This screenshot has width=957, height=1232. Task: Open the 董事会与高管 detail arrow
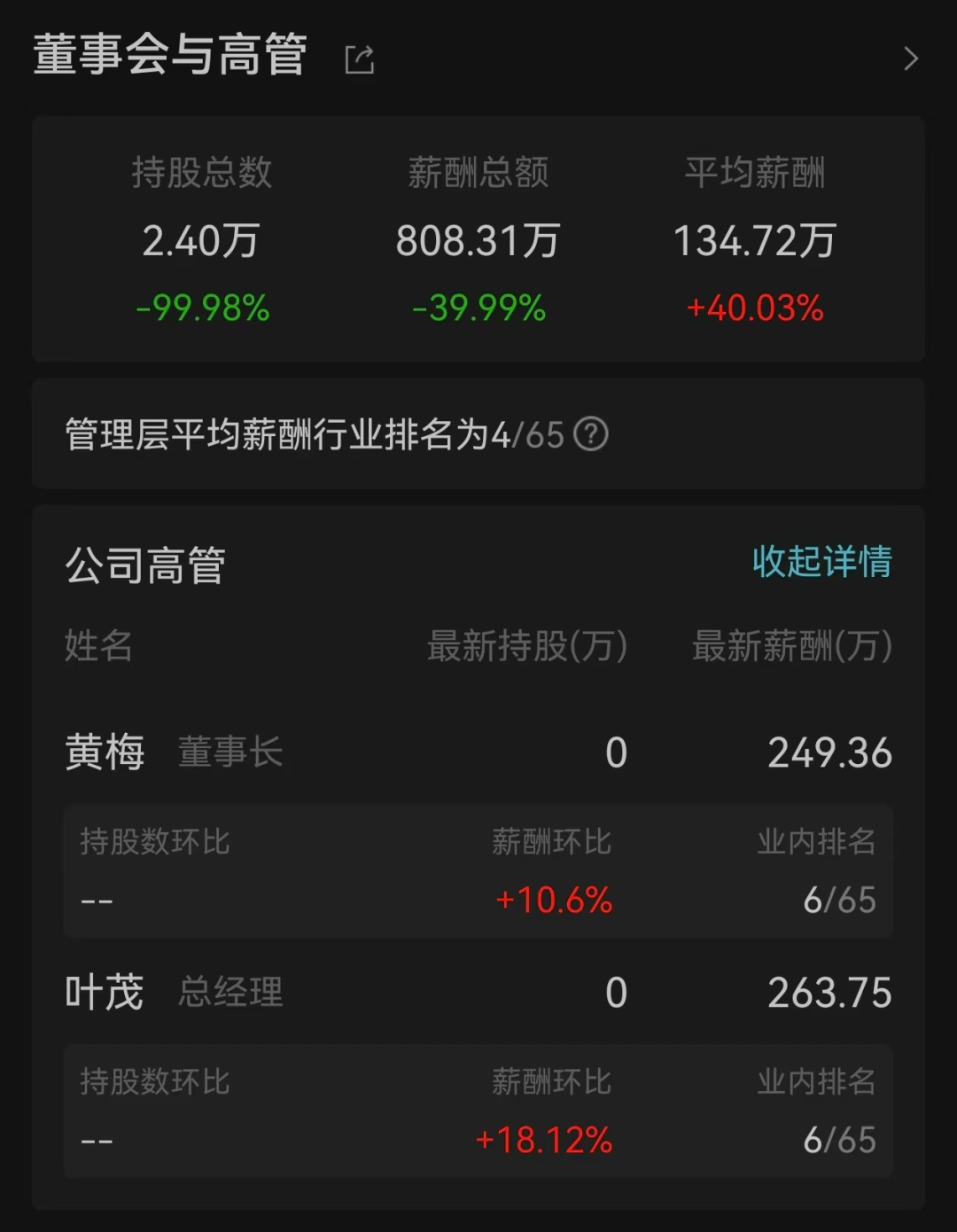910,59
